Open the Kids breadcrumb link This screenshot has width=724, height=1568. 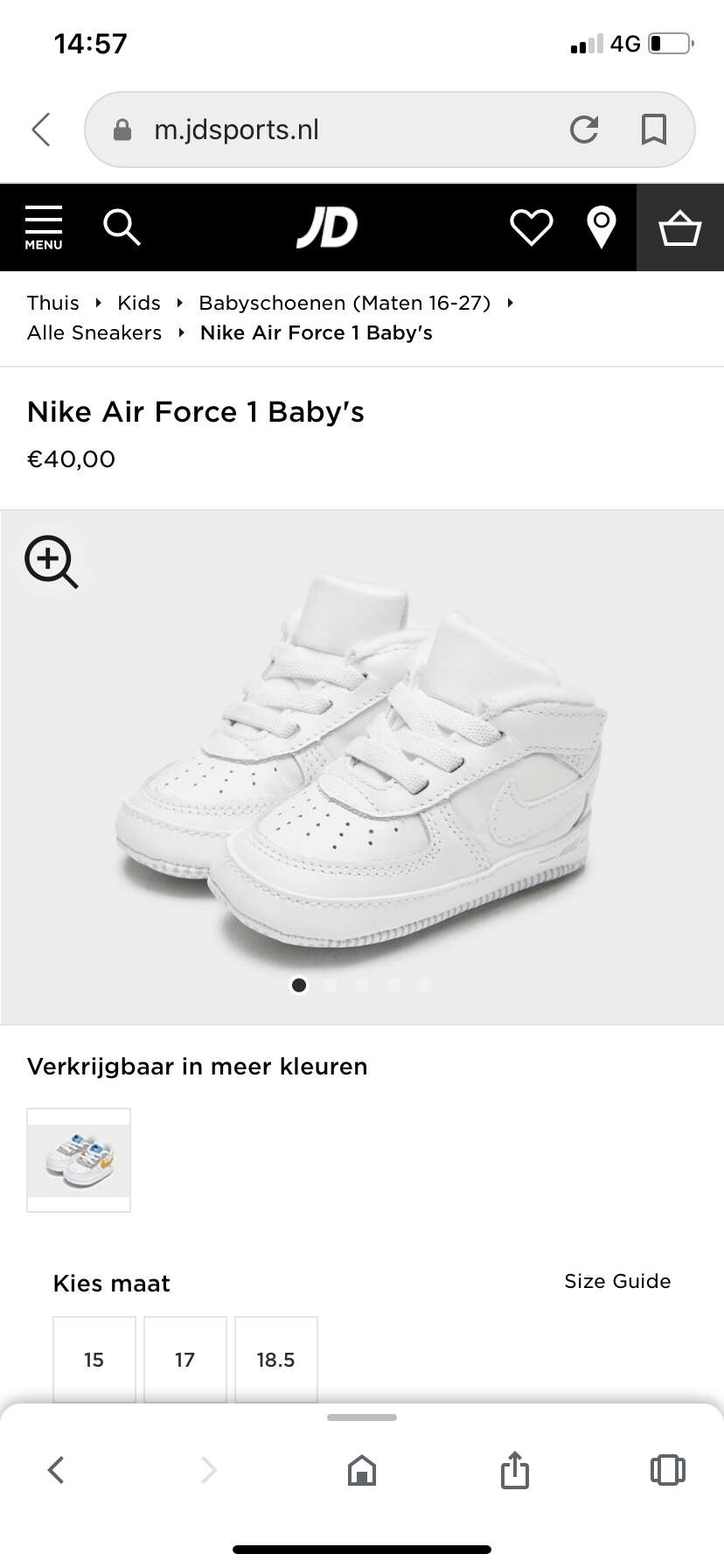139,303
